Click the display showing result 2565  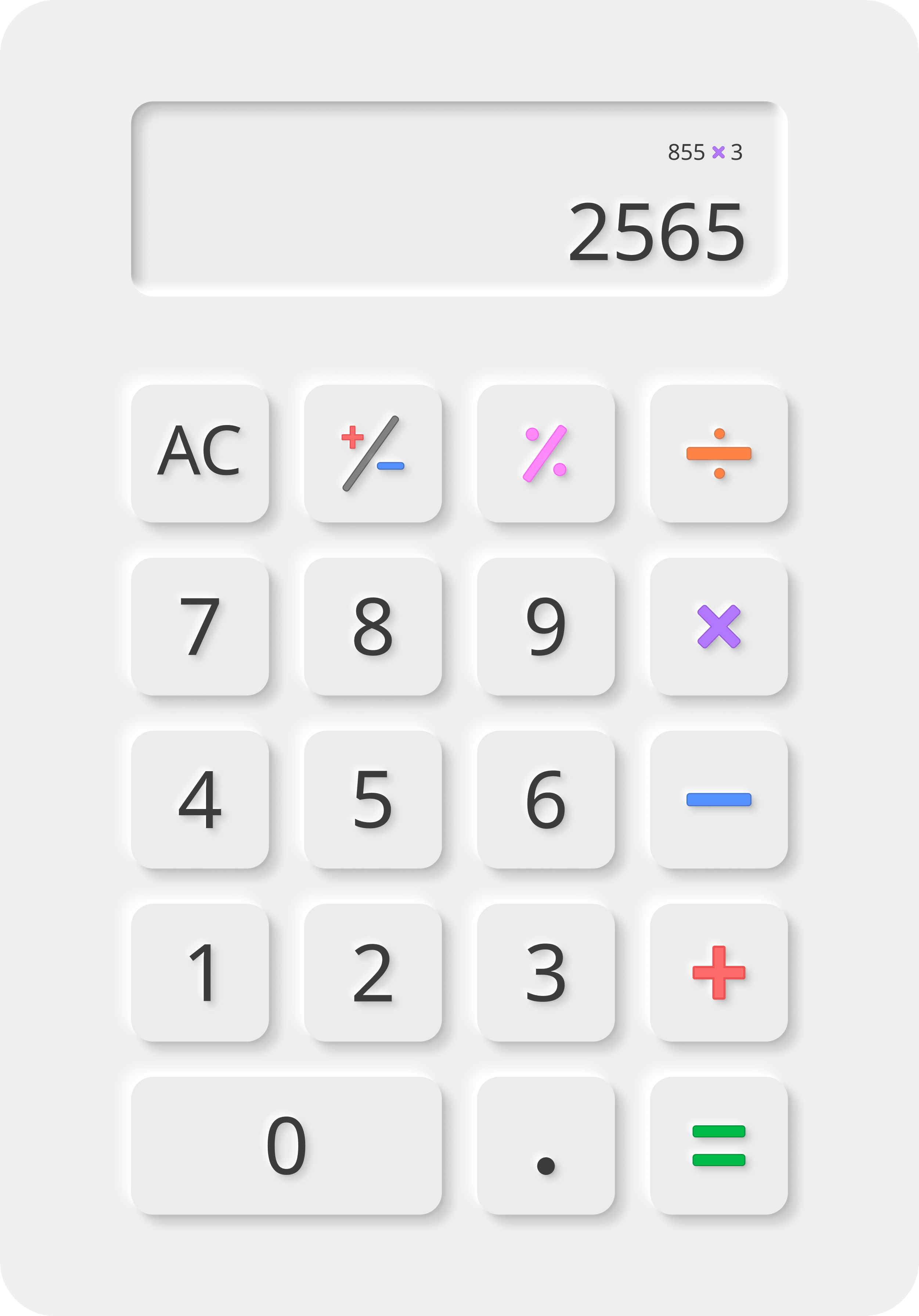[x=458, y=198]
